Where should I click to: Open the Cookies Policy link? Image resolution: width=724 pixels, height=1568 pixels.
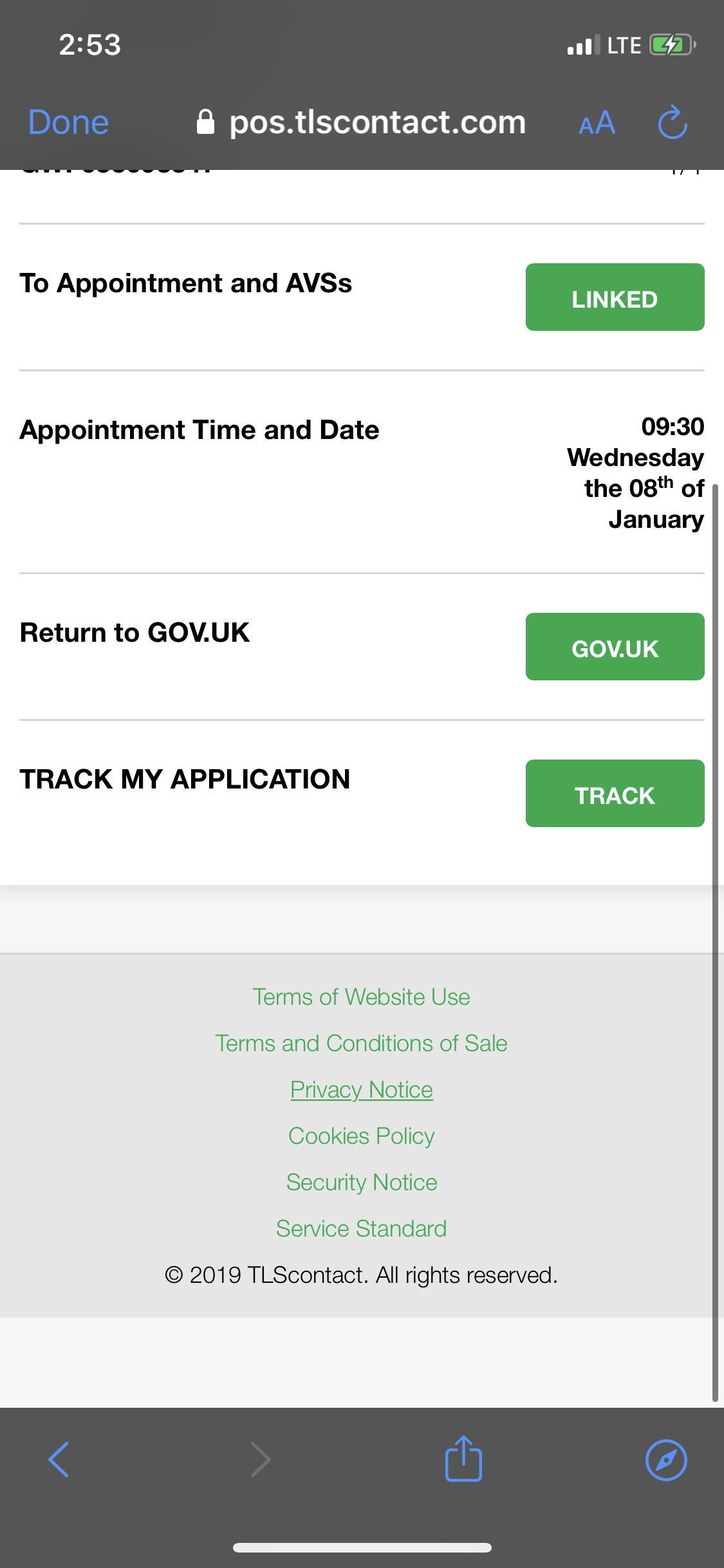click(x=361, y=1136)
